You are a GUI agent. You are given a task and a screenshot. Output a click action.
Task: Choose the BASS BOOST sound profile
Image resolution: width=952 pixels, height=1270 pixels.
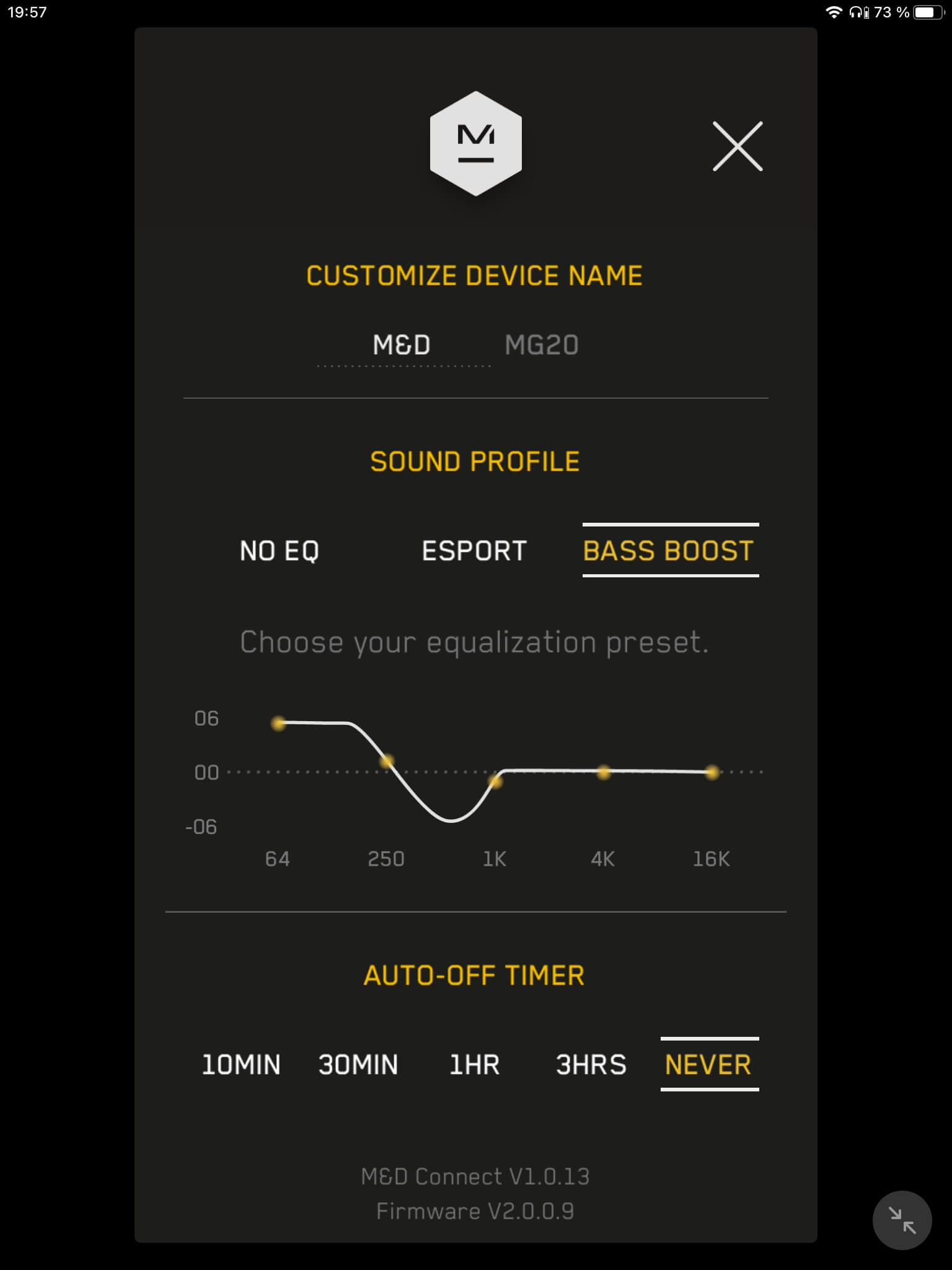[x=669, y=551]
